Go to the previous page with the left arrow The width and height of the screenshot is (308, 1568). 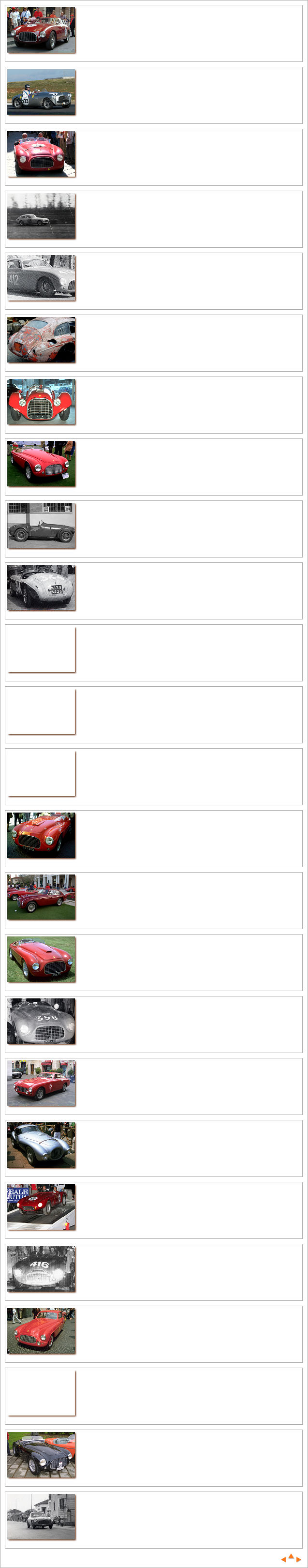[283, 1559]
